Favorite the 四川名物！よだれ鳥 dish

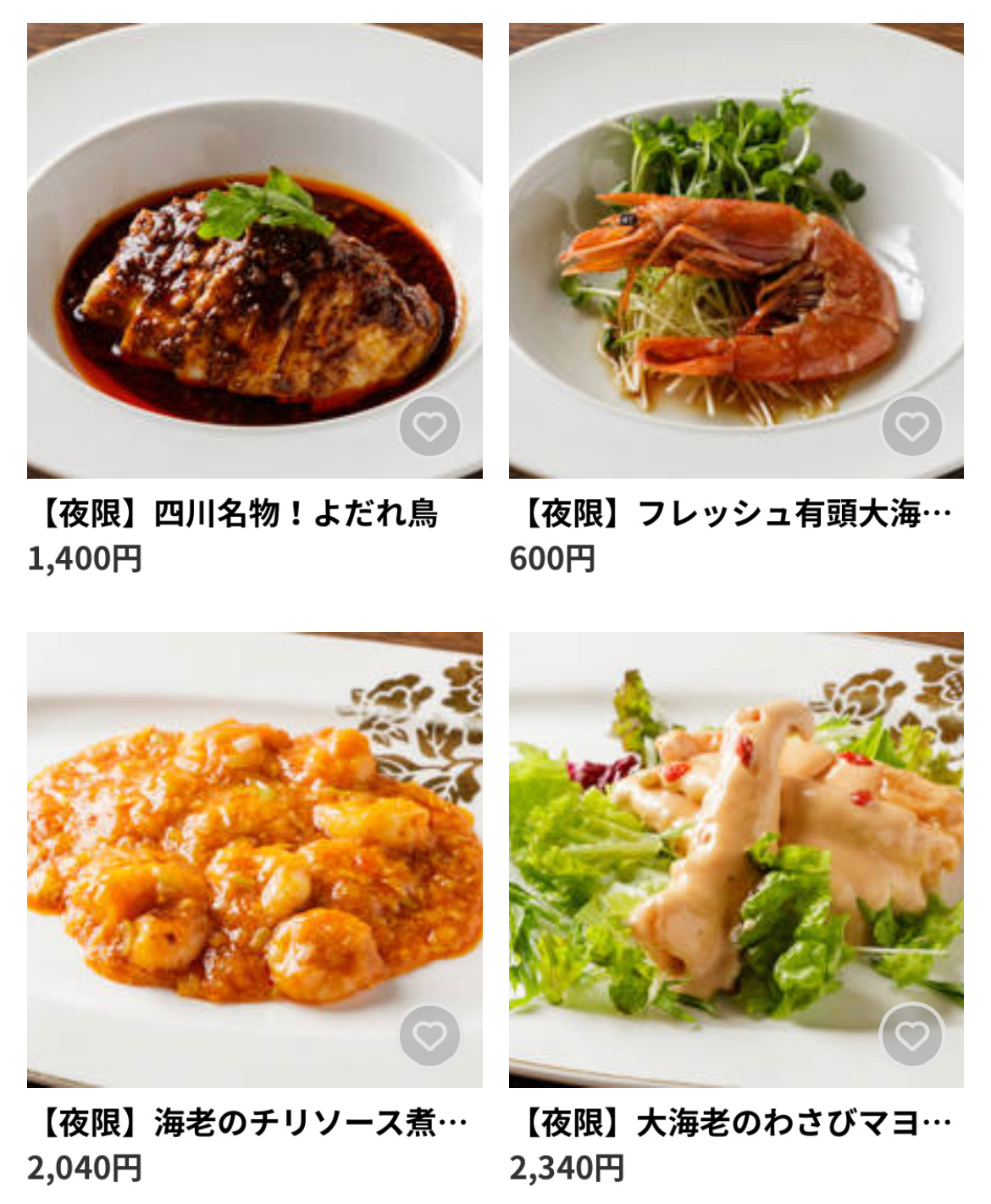click(429, 426)
